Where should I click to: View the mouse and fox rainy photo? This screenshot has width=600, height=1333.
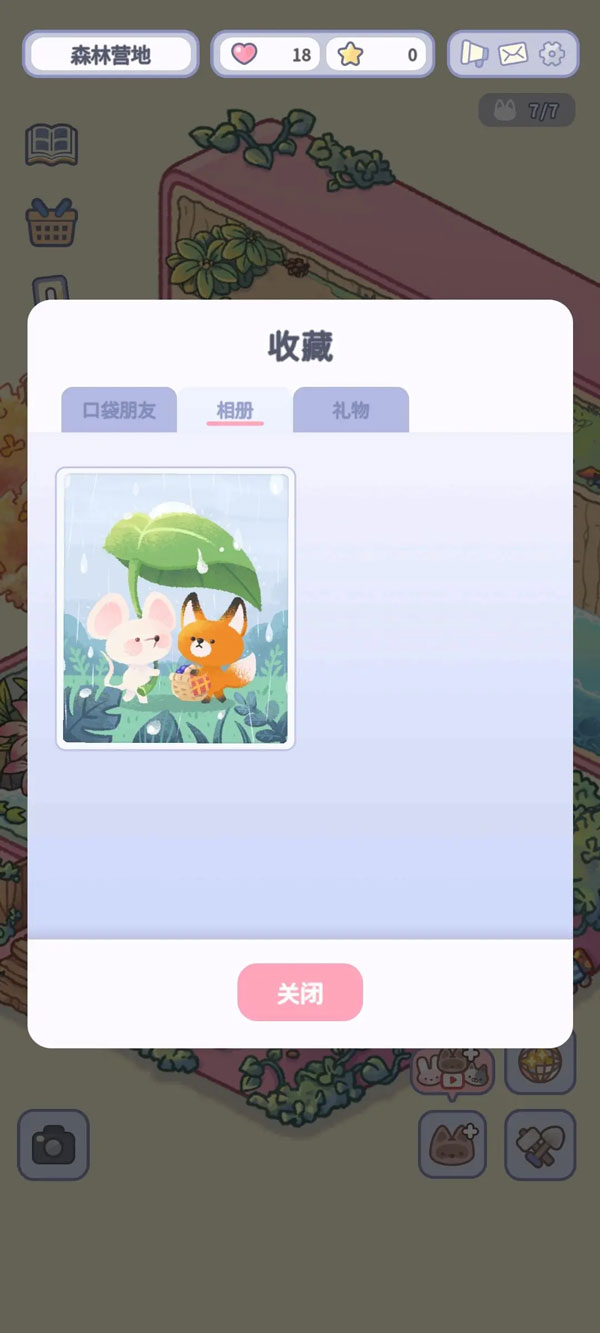[x=175, y=608]
